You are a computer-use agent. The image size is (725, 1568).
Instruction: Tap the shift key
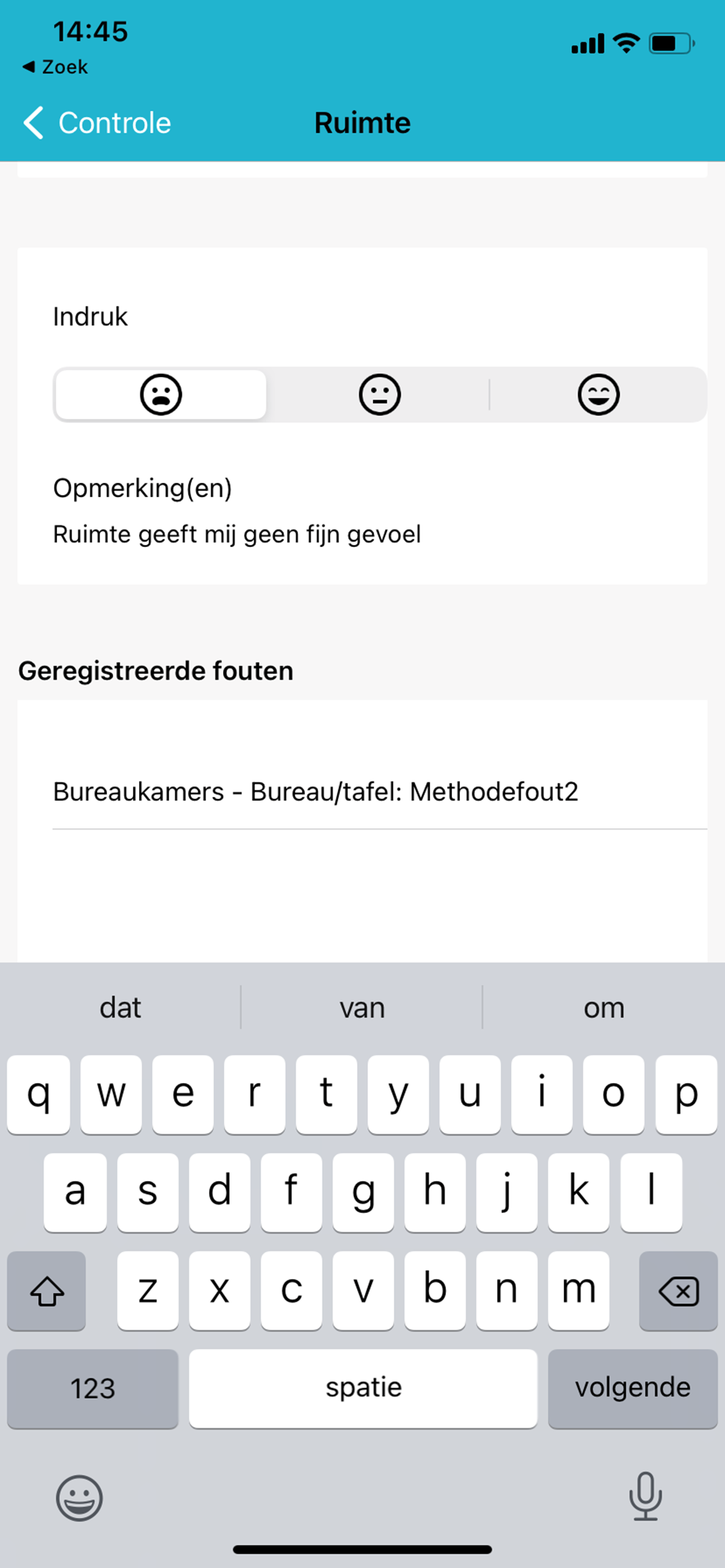(x=47, y=1290)
